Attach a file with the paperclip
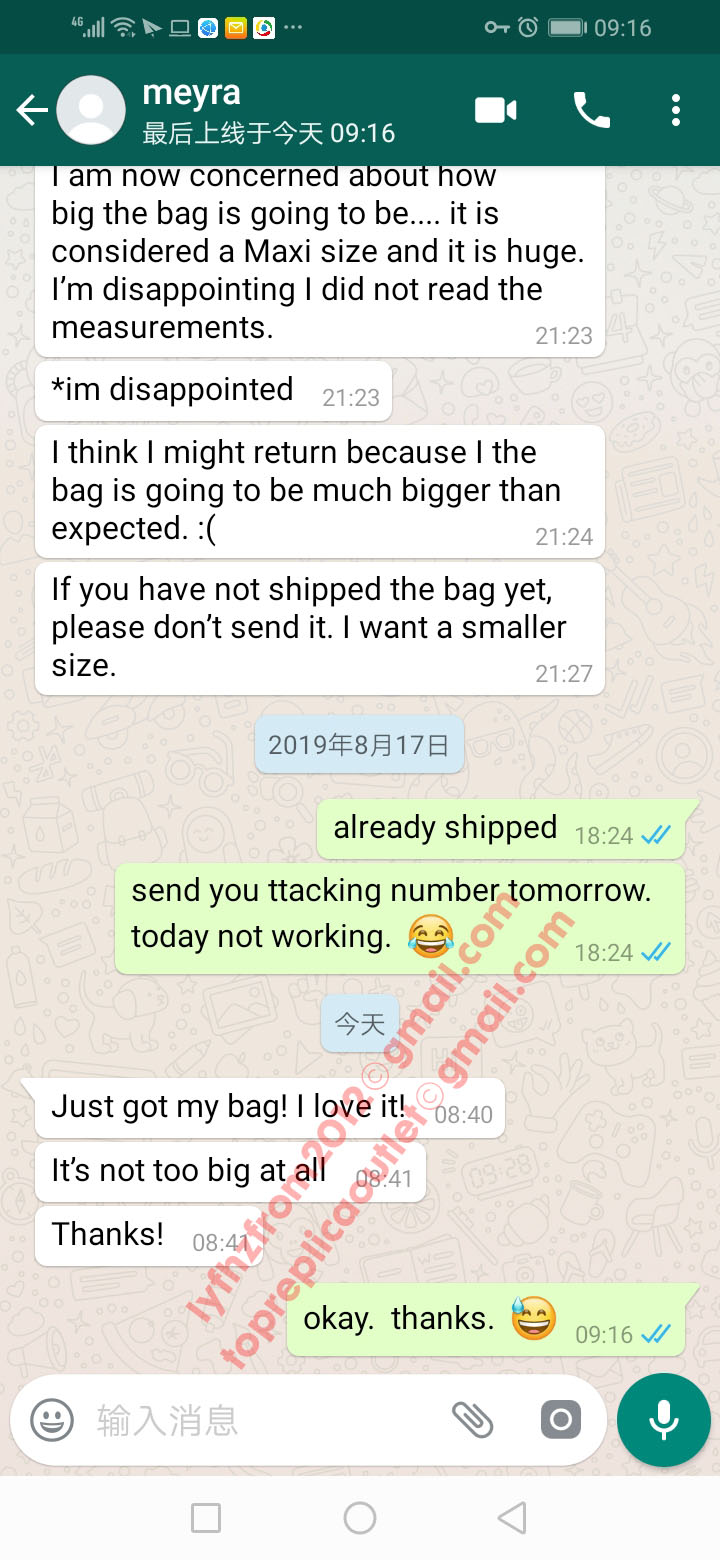720x1560 pixels. pyautogui.click(x=472, y=1419)
